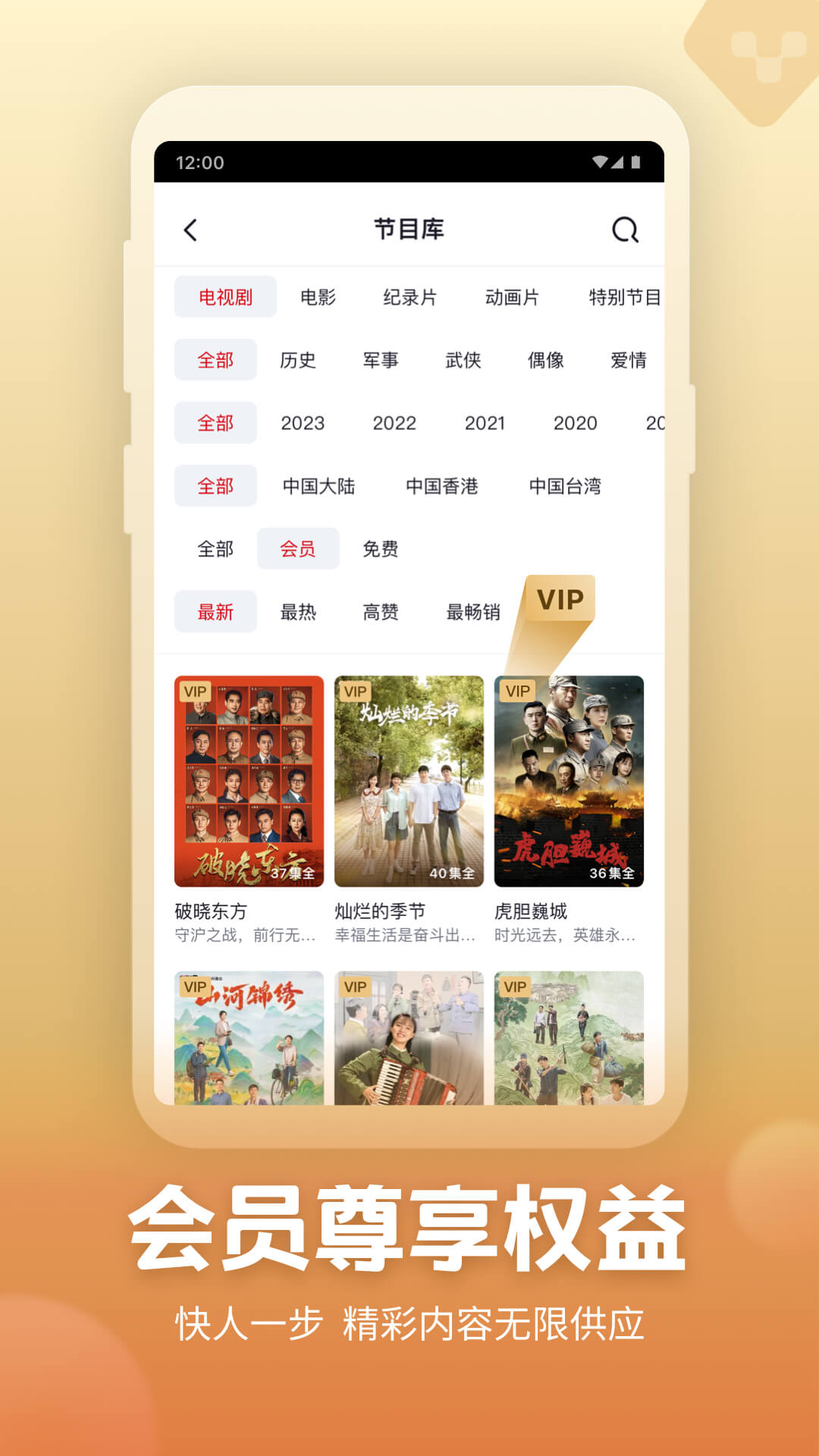Switch payment filter back to 全部
The image size is (819, 1456).
tap(215, 548)
